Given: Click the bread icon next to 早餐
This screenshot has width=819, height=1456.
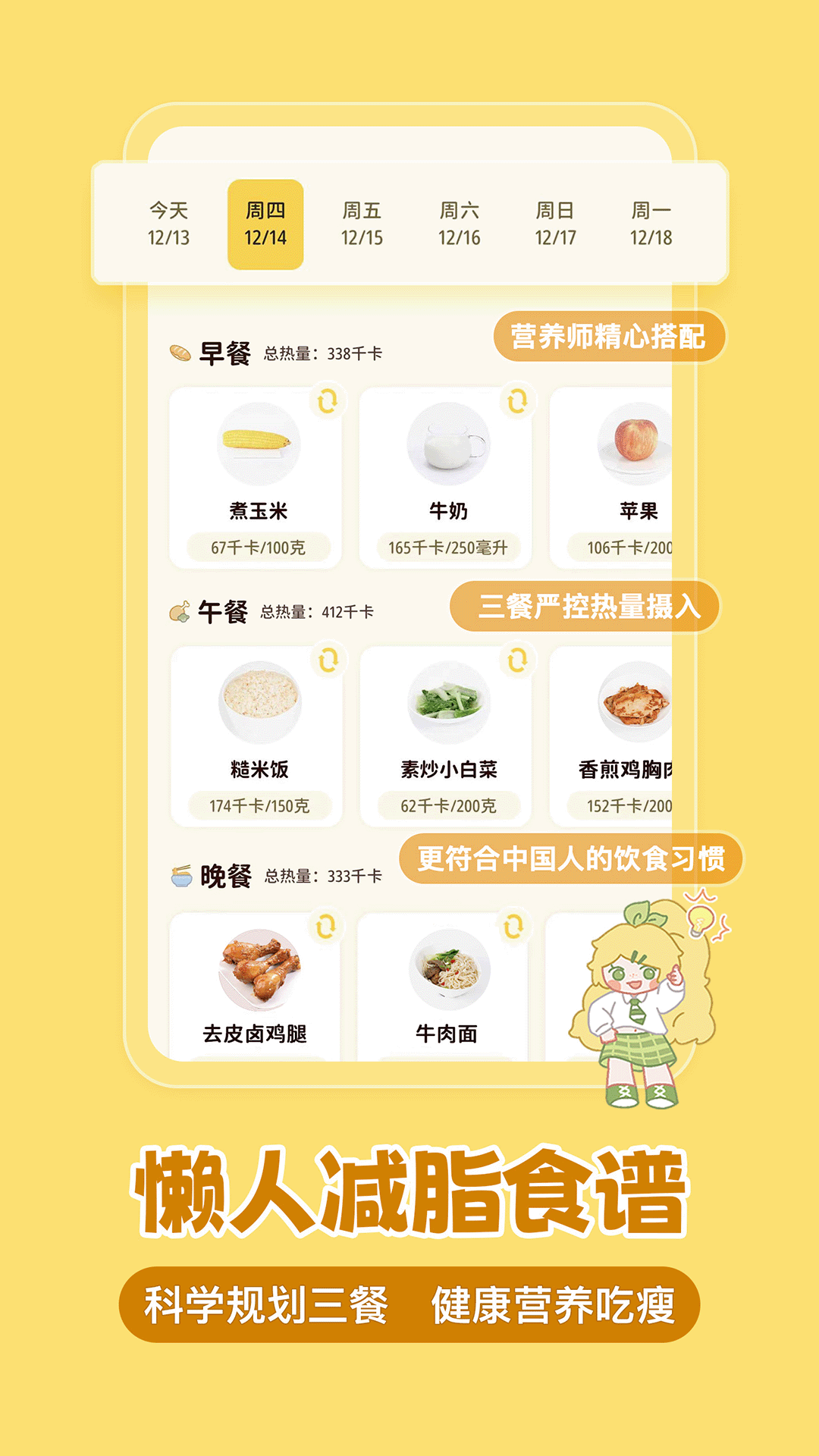Looking at the screenshot, I should tap(180, 351).
